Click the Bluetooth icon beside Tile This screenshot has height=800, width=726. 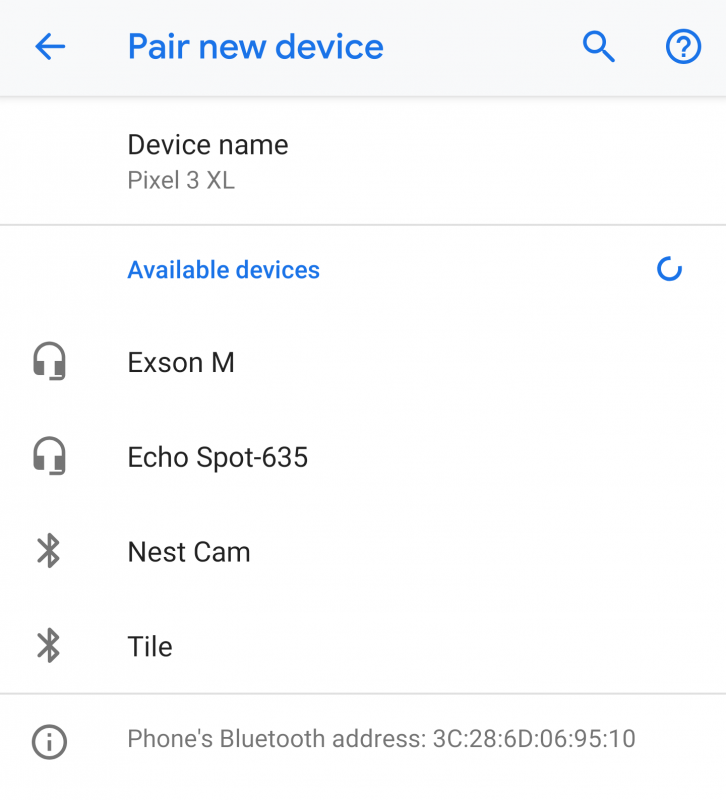coord(47,647)
